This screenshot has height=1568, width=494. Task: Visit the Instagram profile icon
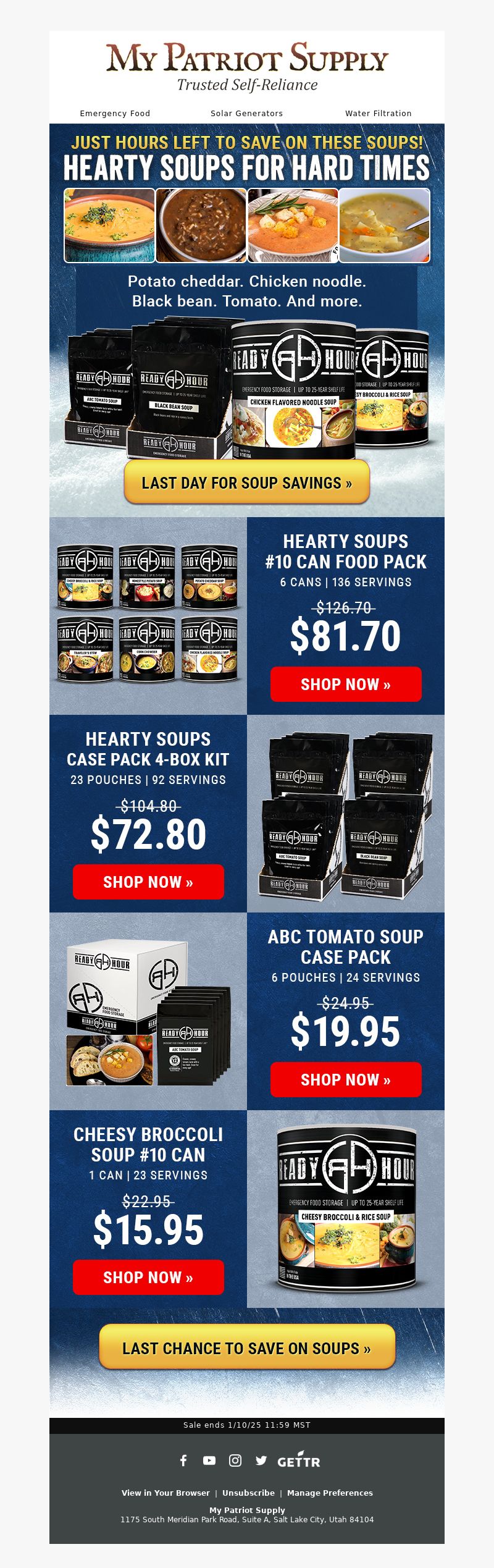[235, 1460]
